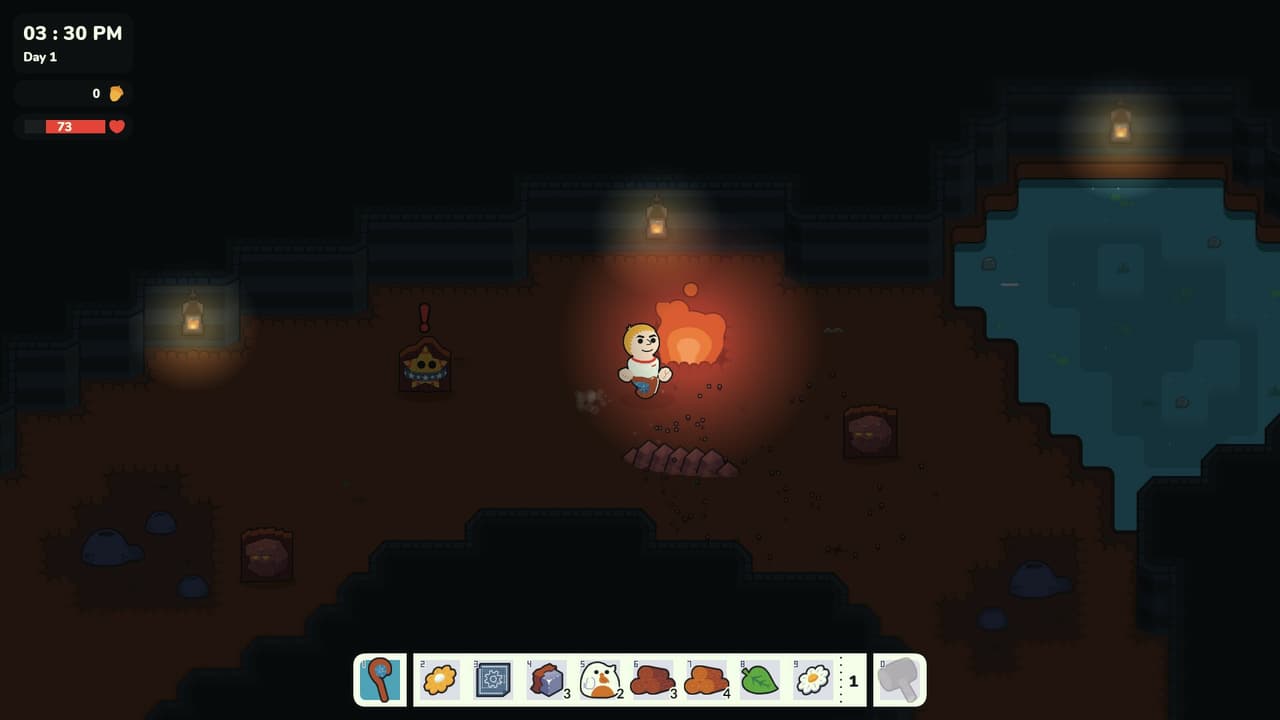1280x720 pixels.
Task: Select the green leaf in slot 8
Action: 760,680
